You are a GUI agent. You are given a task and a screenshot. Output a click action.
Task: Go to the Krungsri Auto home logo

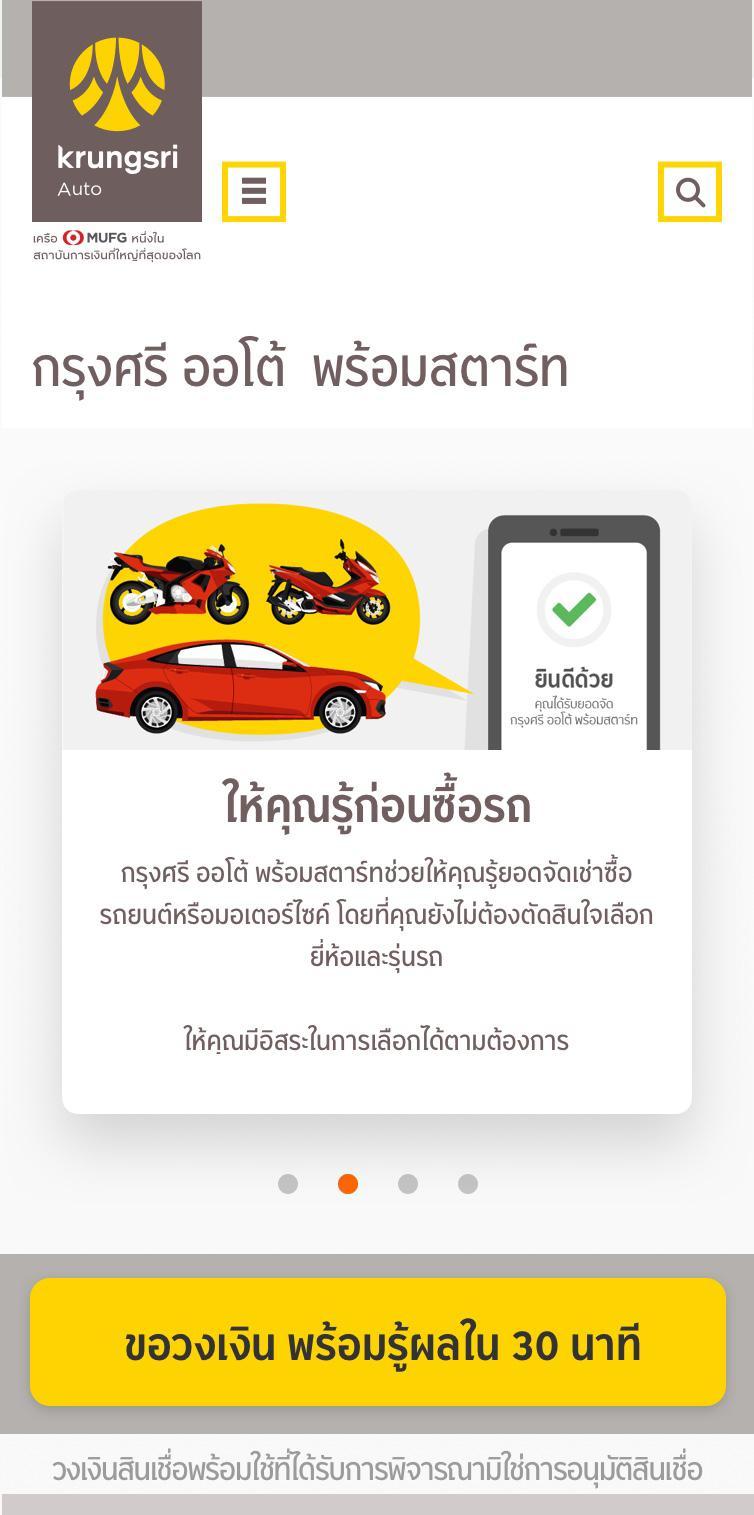click(117, 112)
